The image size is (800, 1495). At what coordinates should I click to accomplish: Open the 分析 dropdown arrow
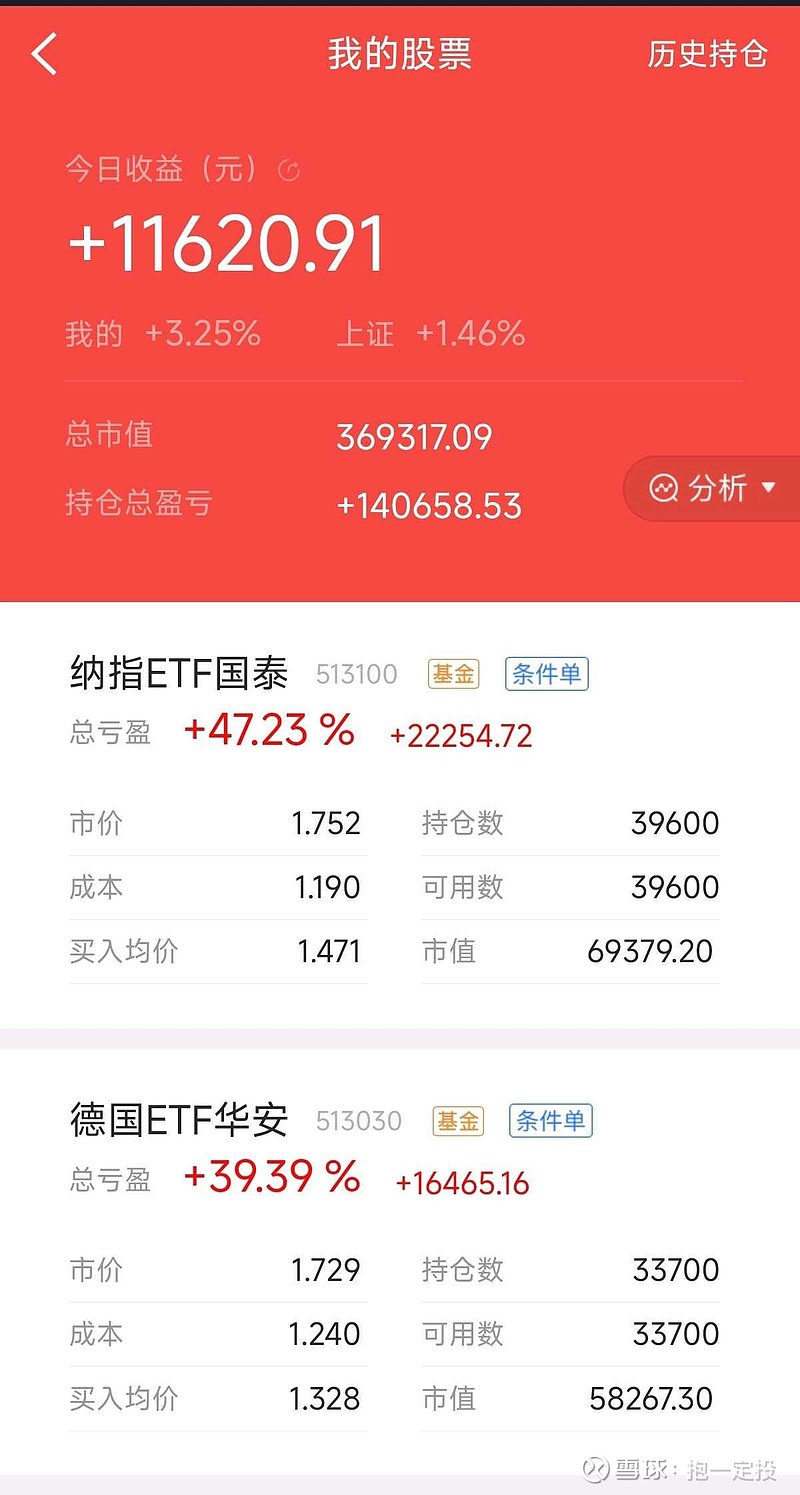click(768, 488)
